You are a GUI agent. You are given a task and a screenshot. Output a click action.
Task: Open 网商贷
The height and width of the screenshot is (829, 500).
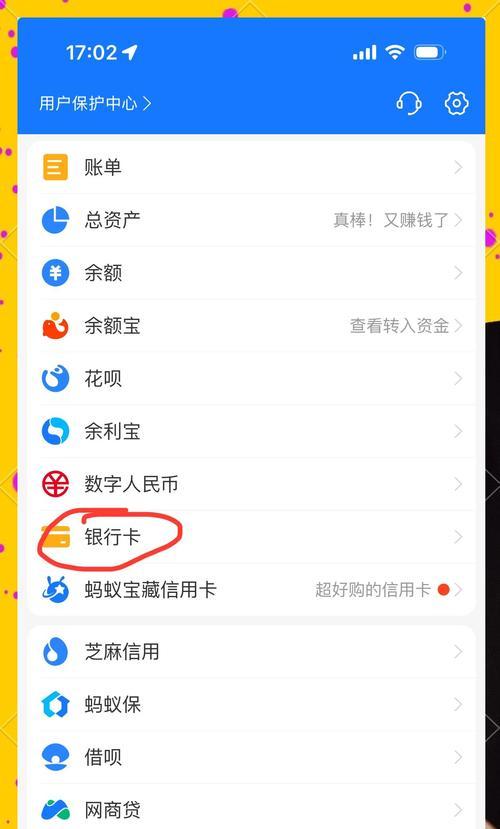(x=252, y=809)
